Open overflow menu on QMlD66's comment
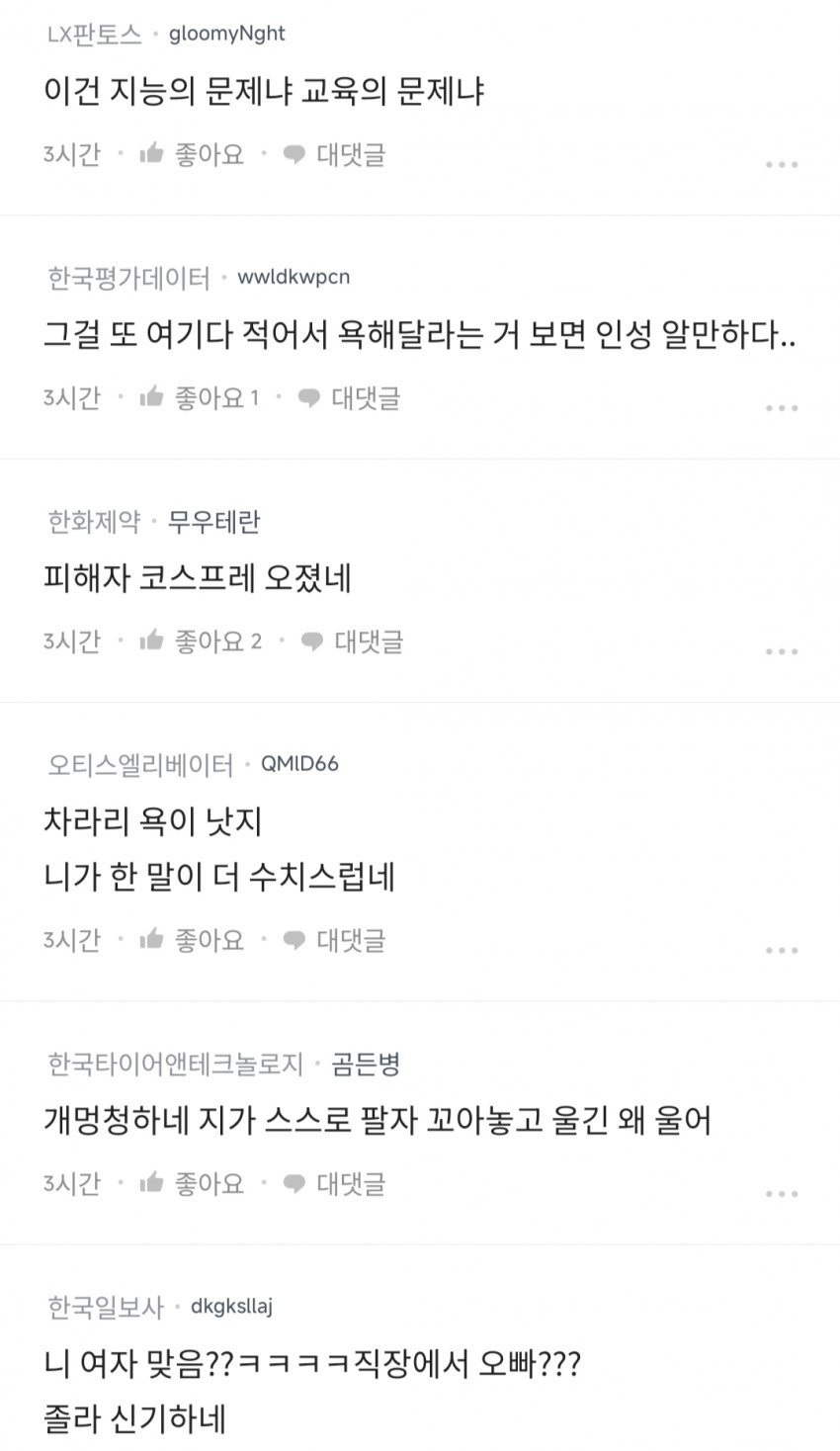Viewport: 840px width, 1451px height. [781, 950]
